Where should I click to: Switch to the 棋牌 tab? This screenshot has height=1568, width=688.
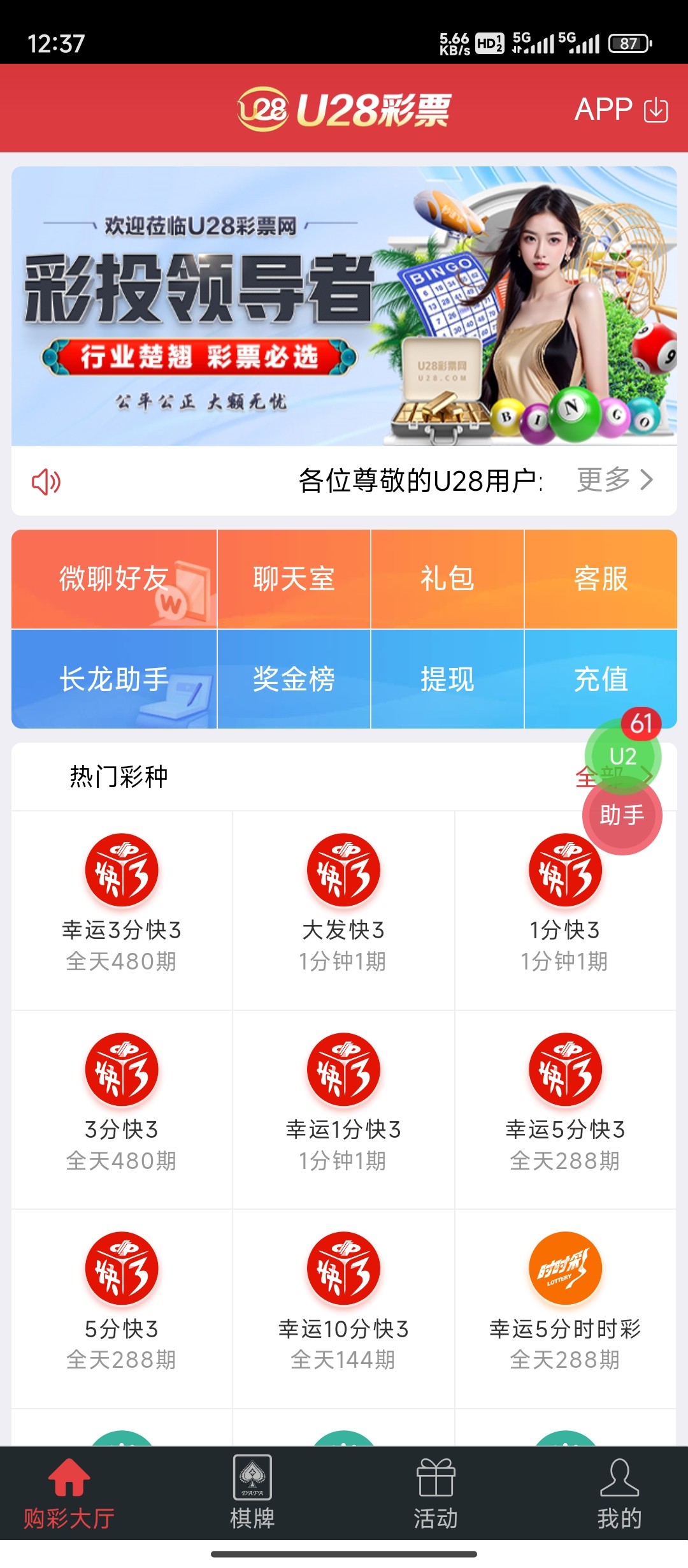coord(252,1492)
